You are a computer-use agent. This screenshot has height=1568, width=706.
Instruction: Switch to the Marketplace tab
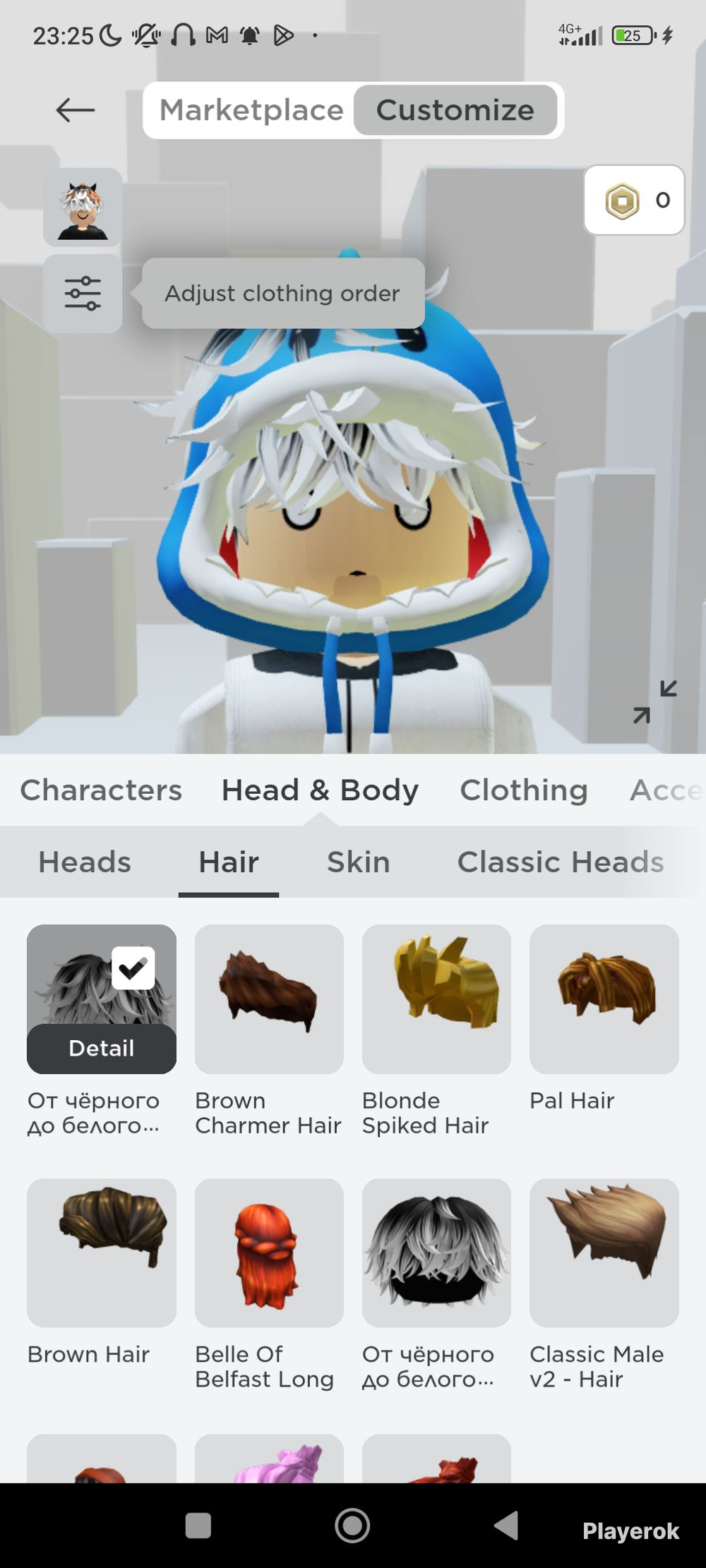click(251, 110)
